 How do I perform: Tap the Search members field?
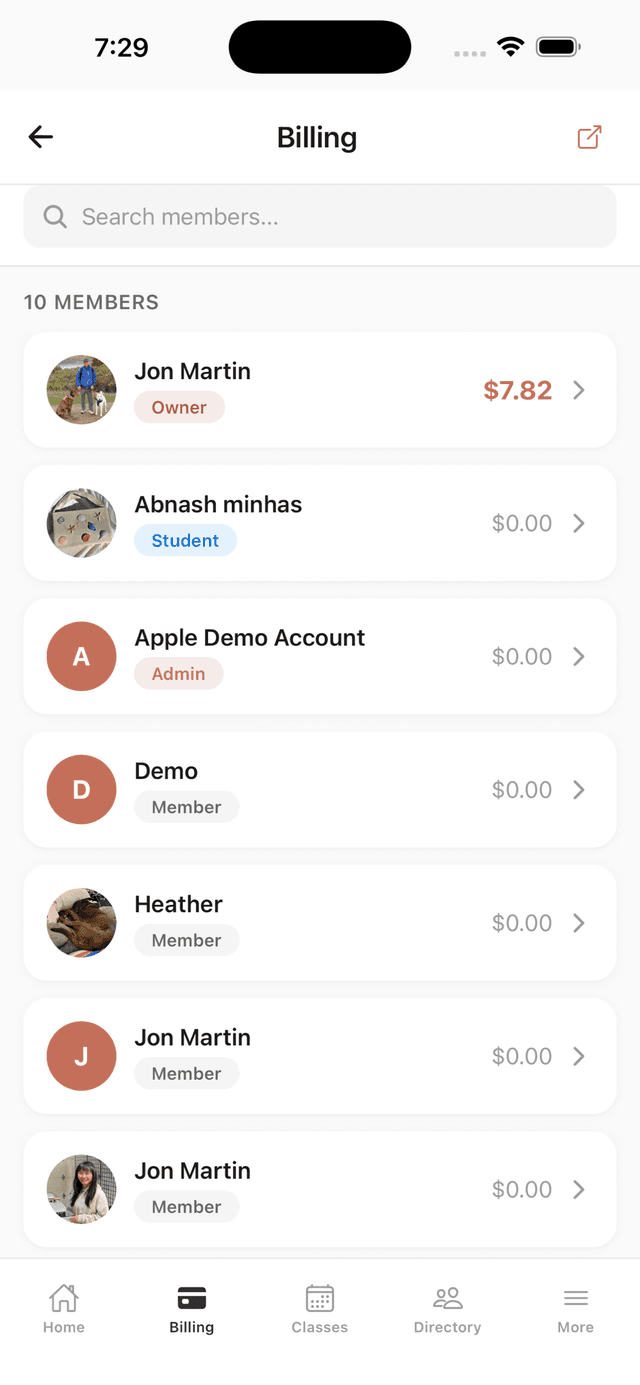pyautogui.click(x=320, y=217)
